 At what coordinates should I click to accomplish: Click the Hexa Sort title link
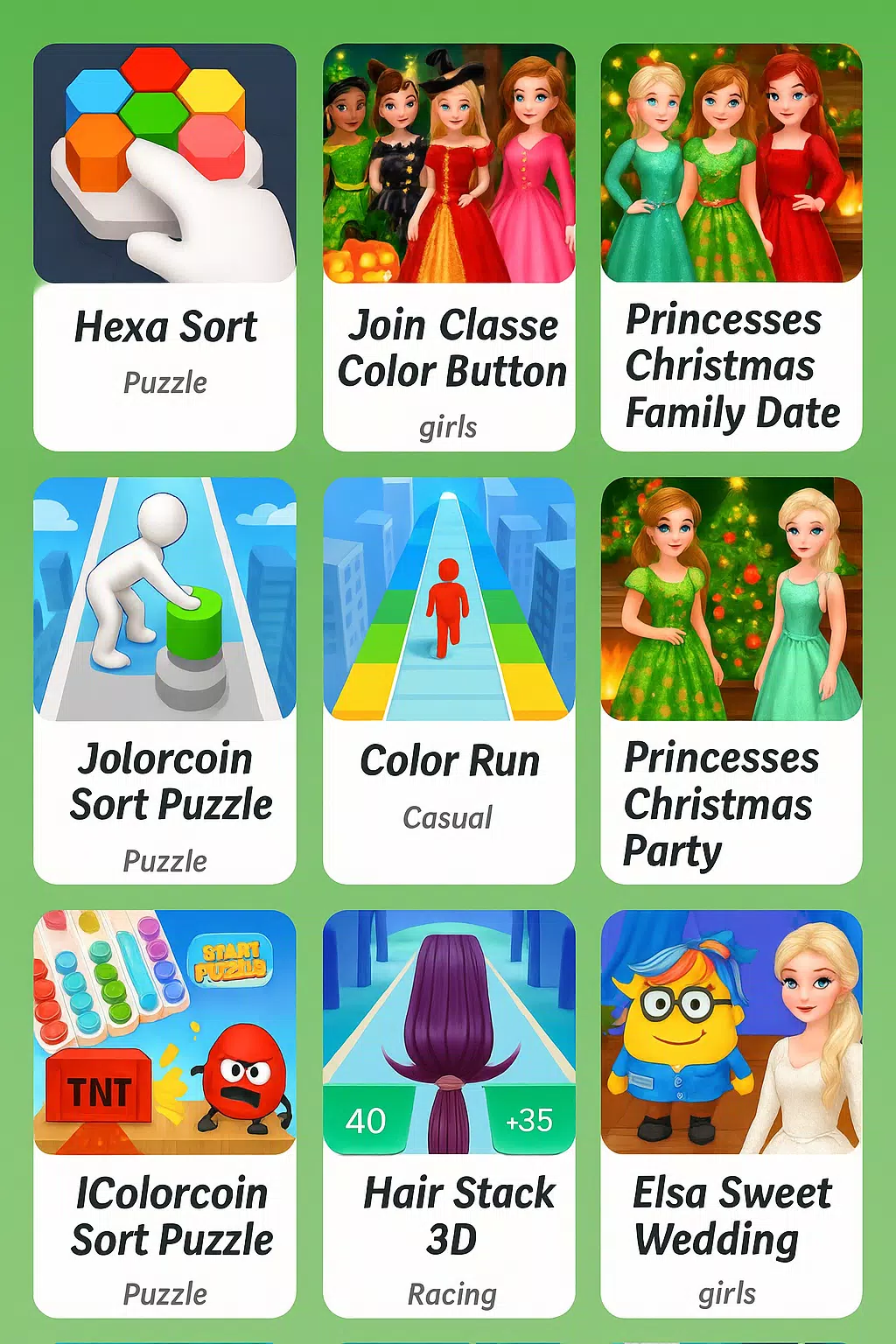coord(165,327)
